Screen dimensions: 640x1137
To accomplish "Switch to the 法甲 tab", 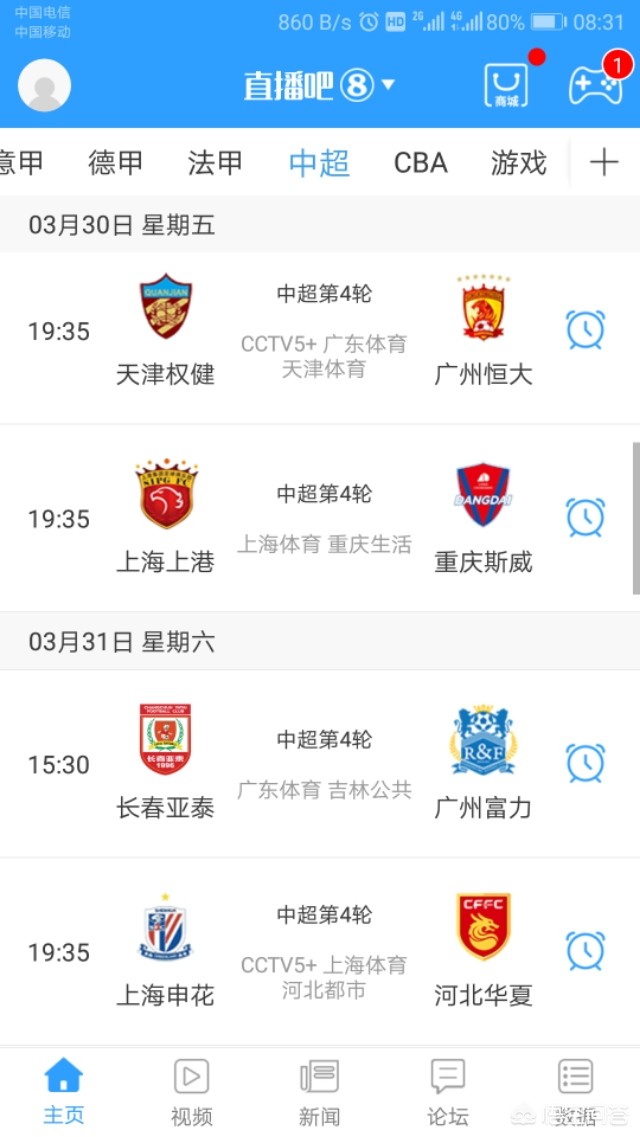I will tap(215, 163).
